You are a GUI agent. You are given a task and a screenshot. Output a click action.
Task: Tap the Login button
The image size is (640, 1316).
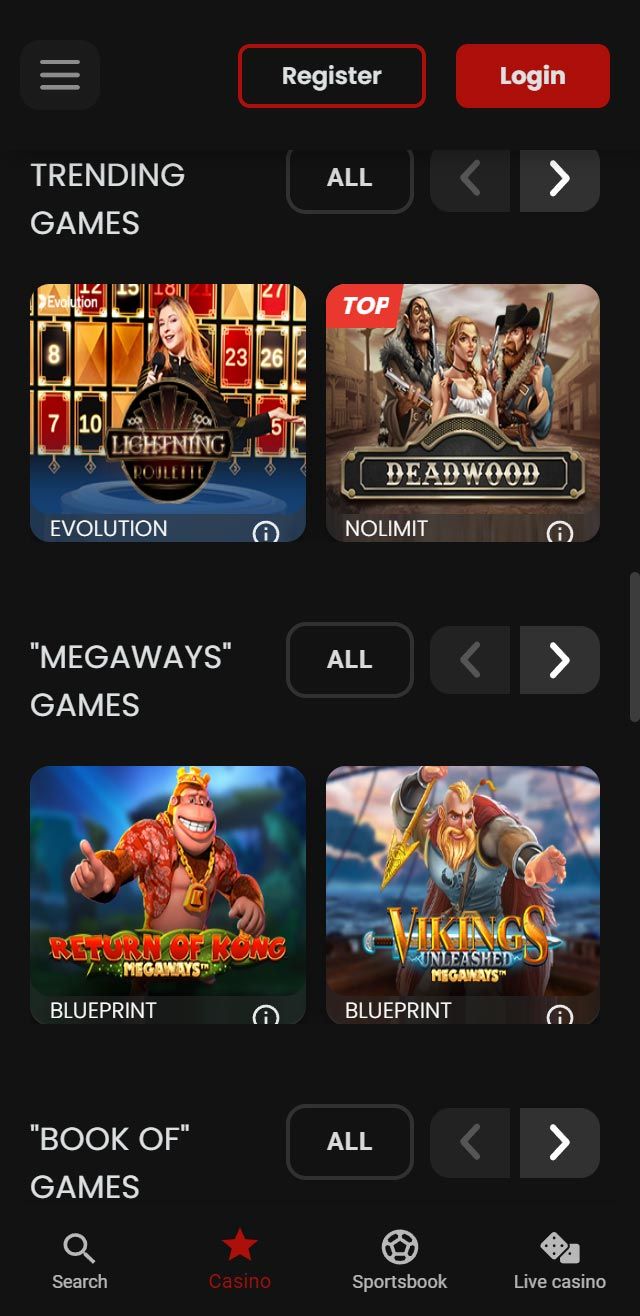[x=532, y=76]
